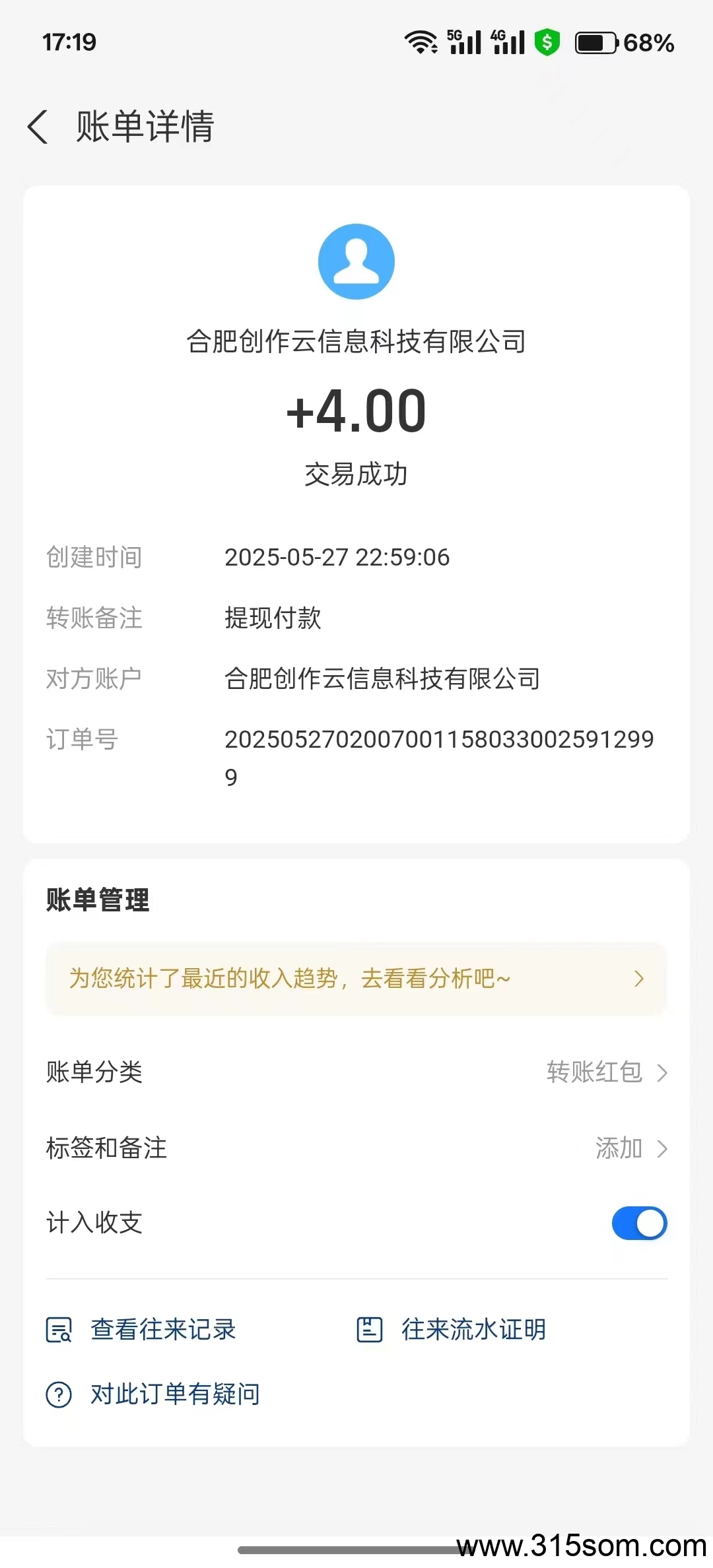The width and height of the screenshot is (713, 1568).
Task: Change 账单分类 from 转账红包
Action: coord(356,1072)
